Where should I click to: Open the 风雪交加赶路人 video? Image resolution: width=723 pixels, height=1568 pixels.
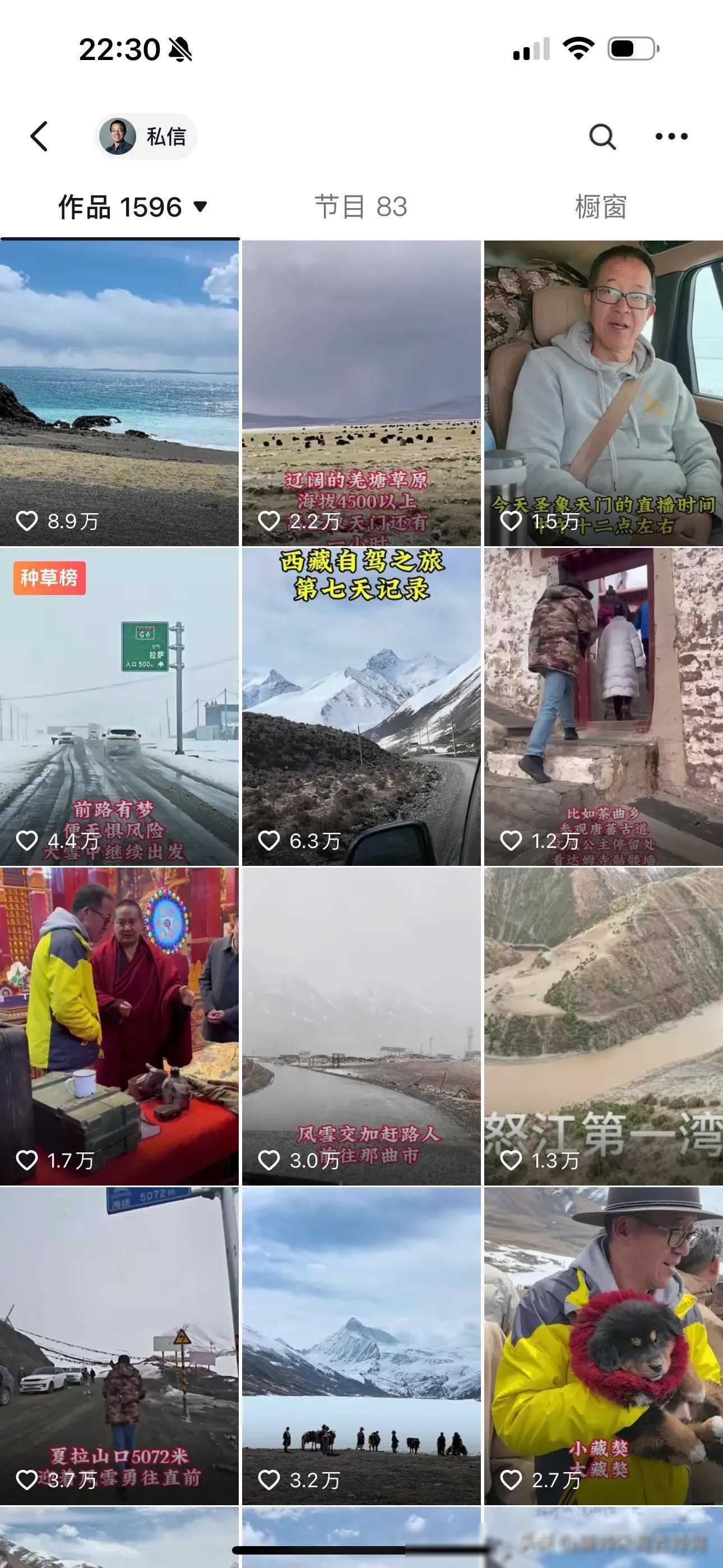point(361,1026)
